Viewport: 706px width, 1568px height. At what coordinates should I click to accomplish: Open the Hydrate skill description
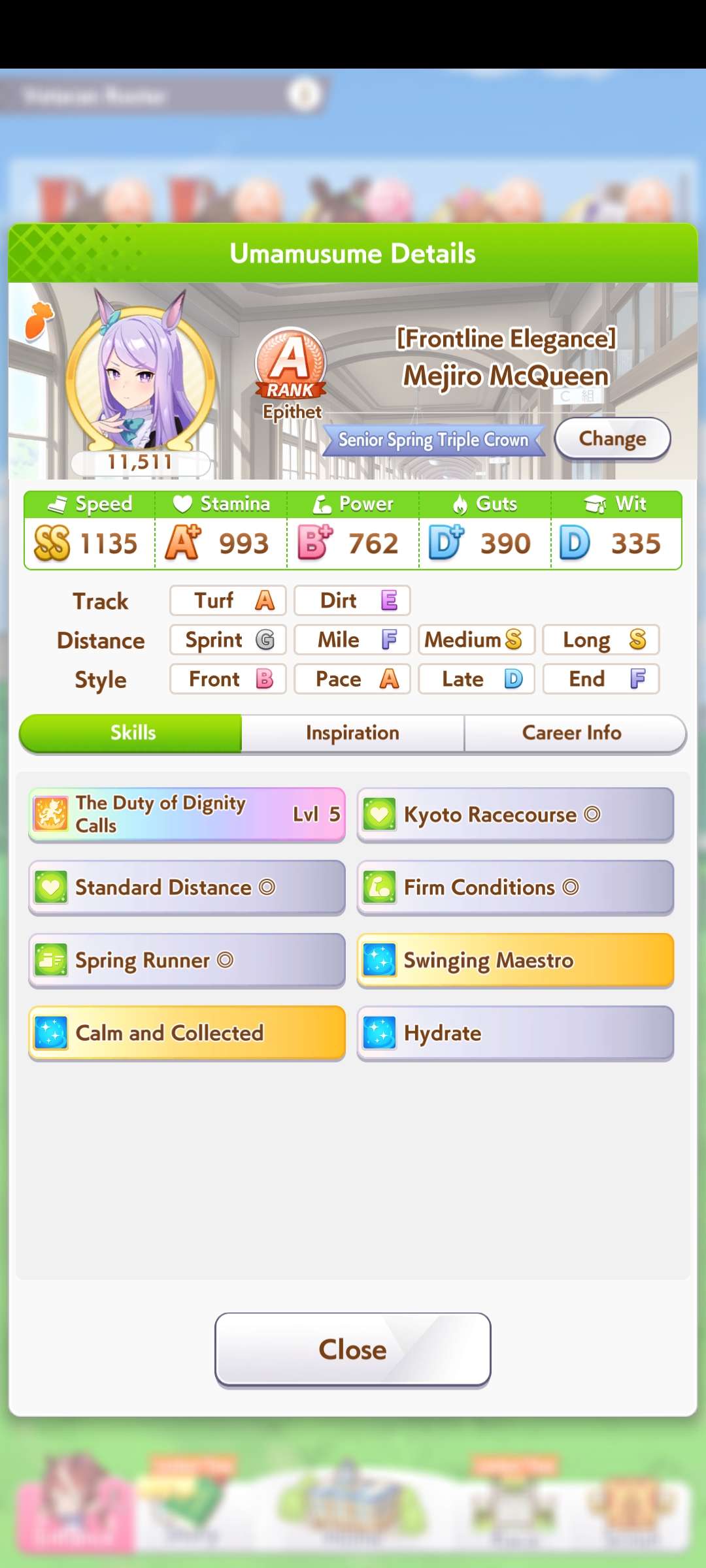tap(515, 1033)
